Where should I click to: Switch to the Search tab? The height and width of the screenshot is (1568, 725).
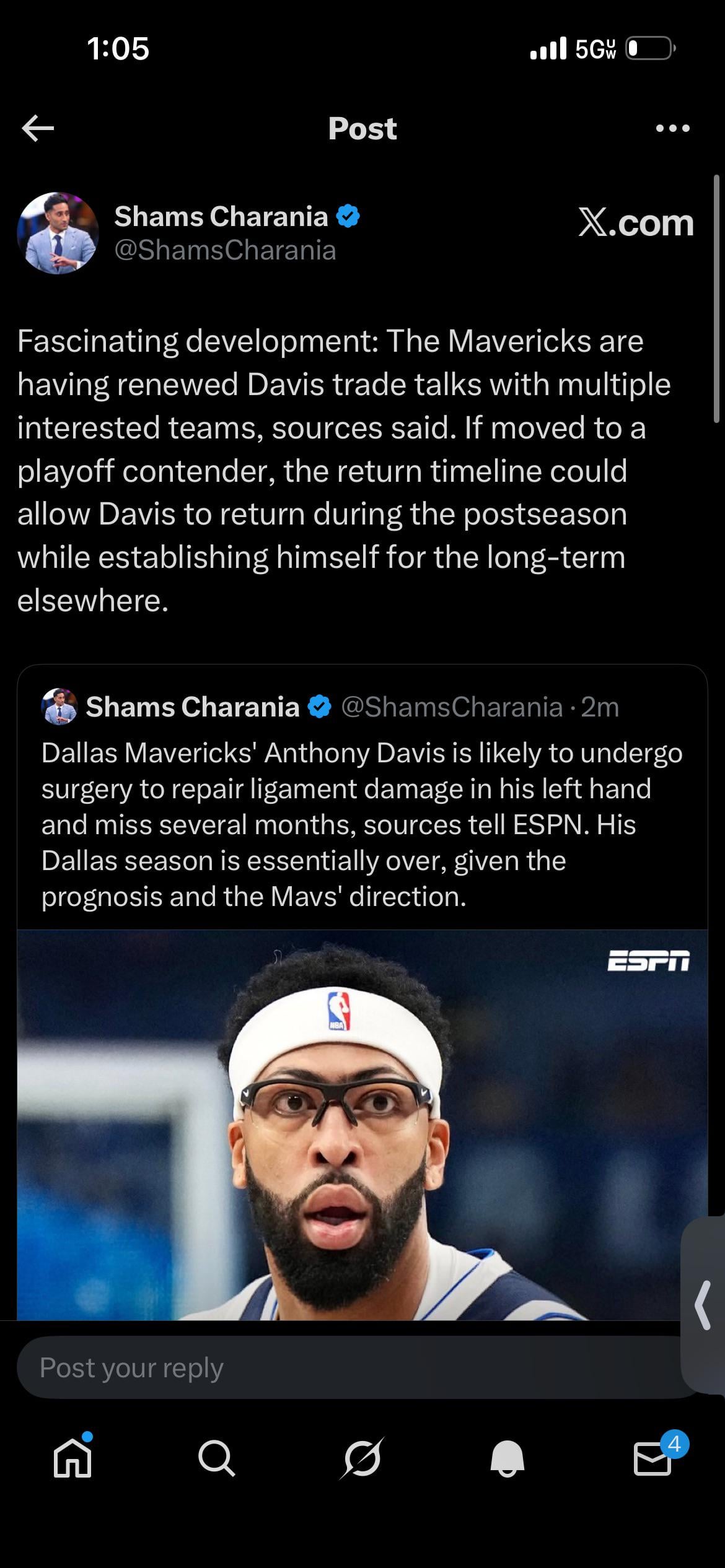coord(217,1458)
